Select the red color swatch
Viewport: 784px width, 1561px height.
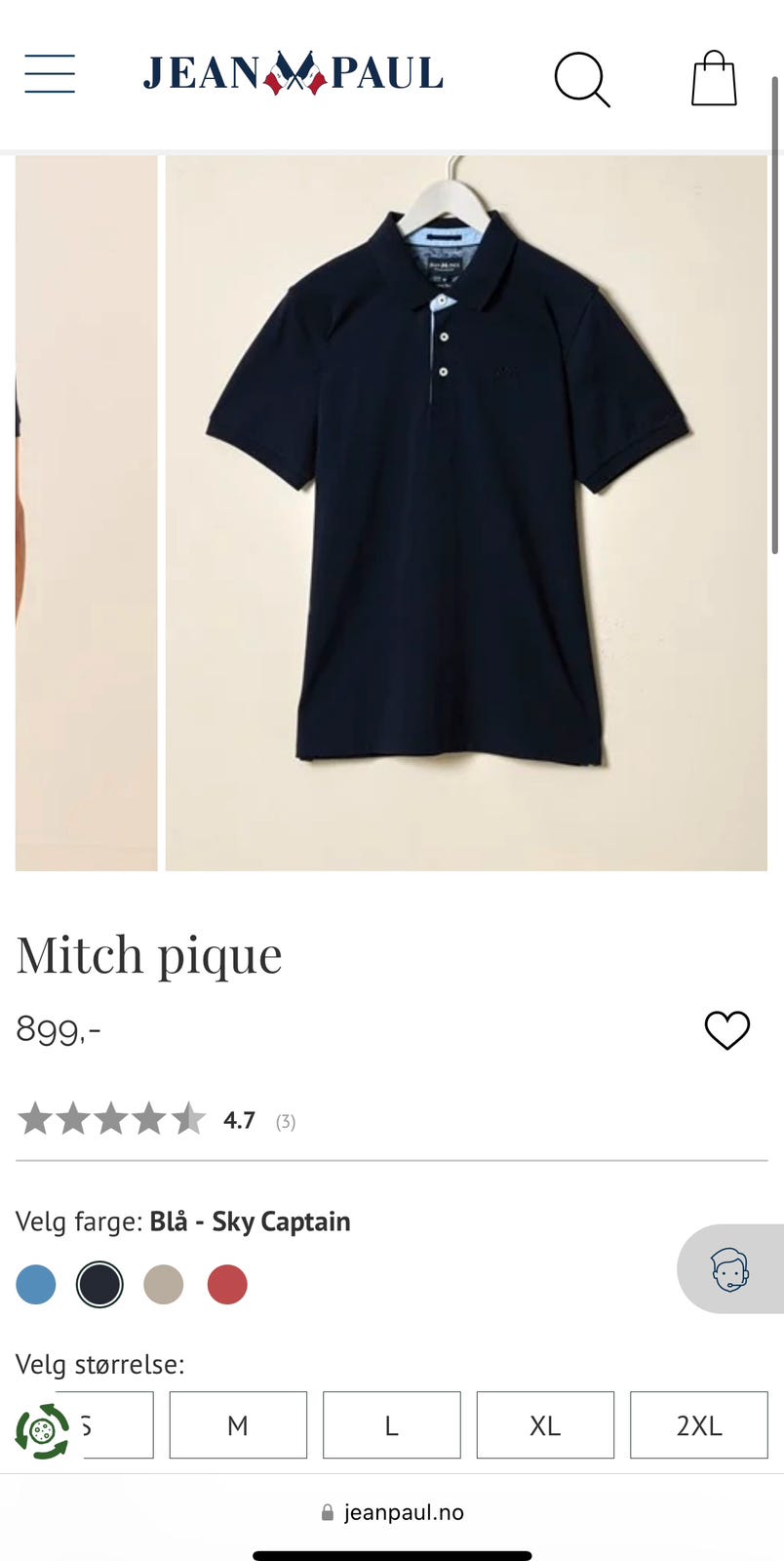[227, 1285]
